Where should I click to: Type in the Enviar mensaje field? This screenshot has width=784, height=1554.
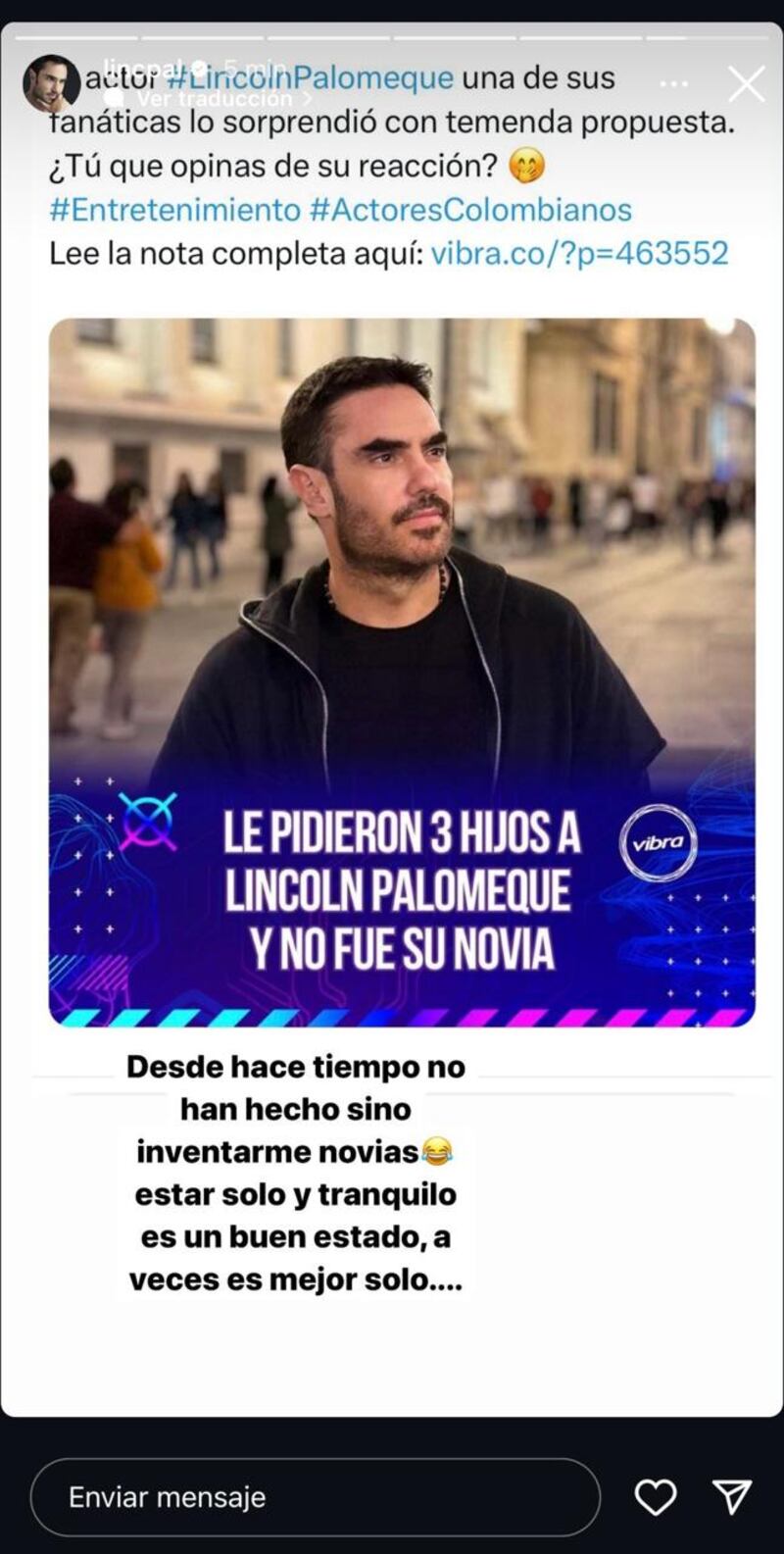pos(314,1497)
